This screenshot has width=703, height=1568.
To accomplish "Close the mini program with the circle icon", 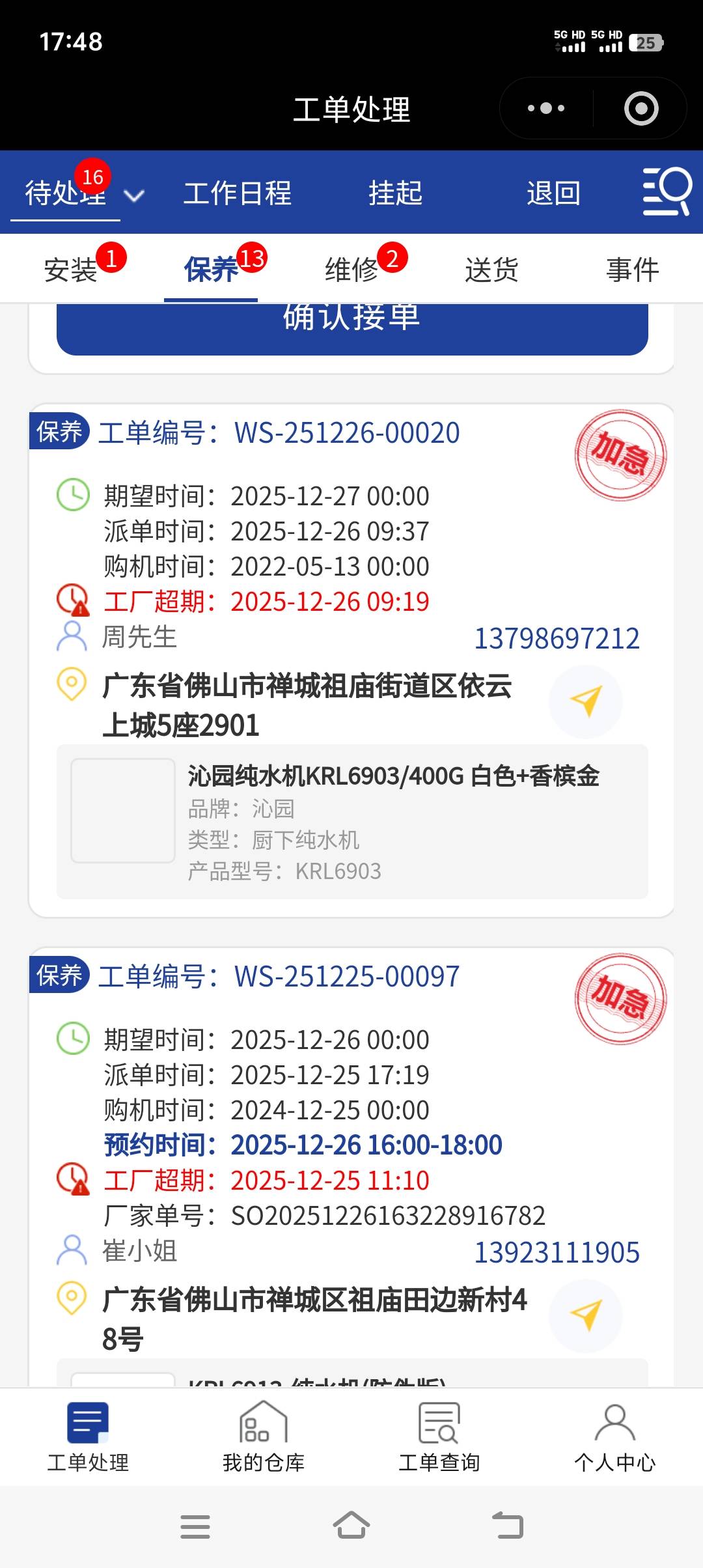I will 641,108.
